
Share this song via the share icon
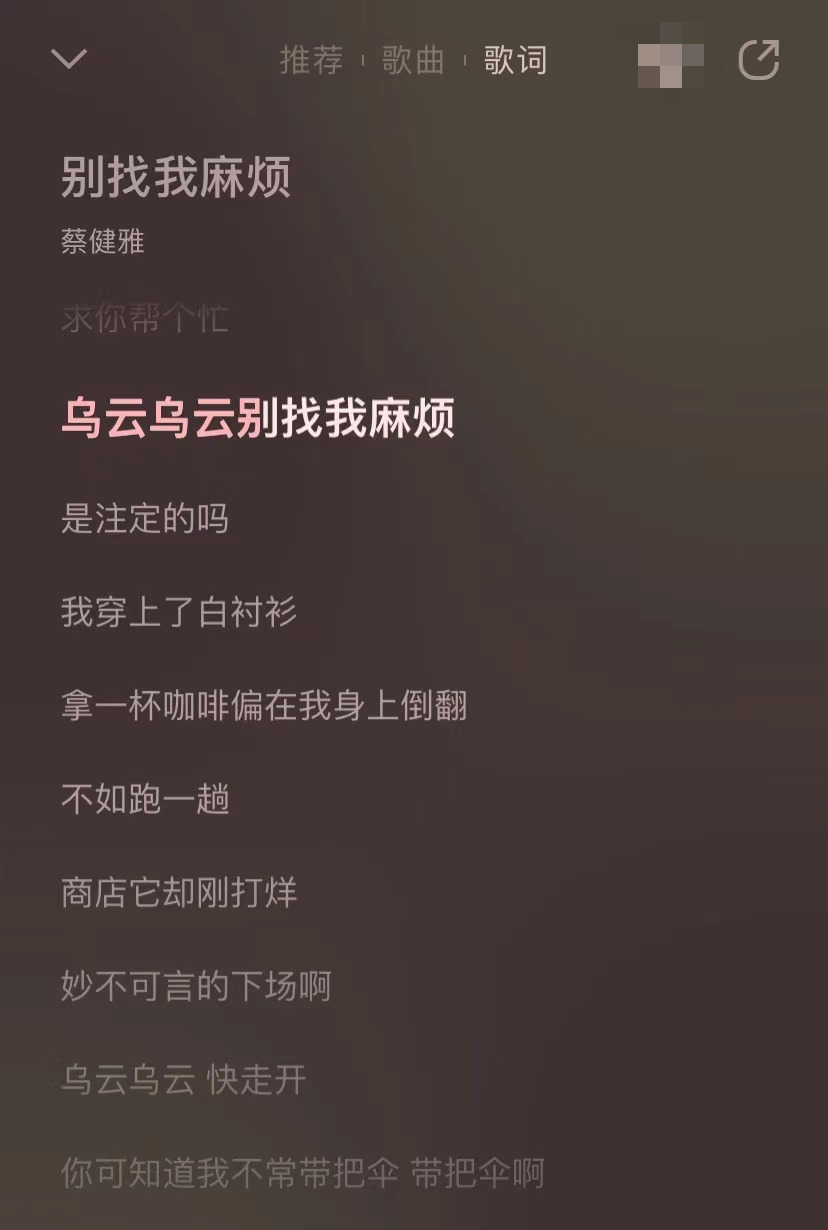point(758,59)
